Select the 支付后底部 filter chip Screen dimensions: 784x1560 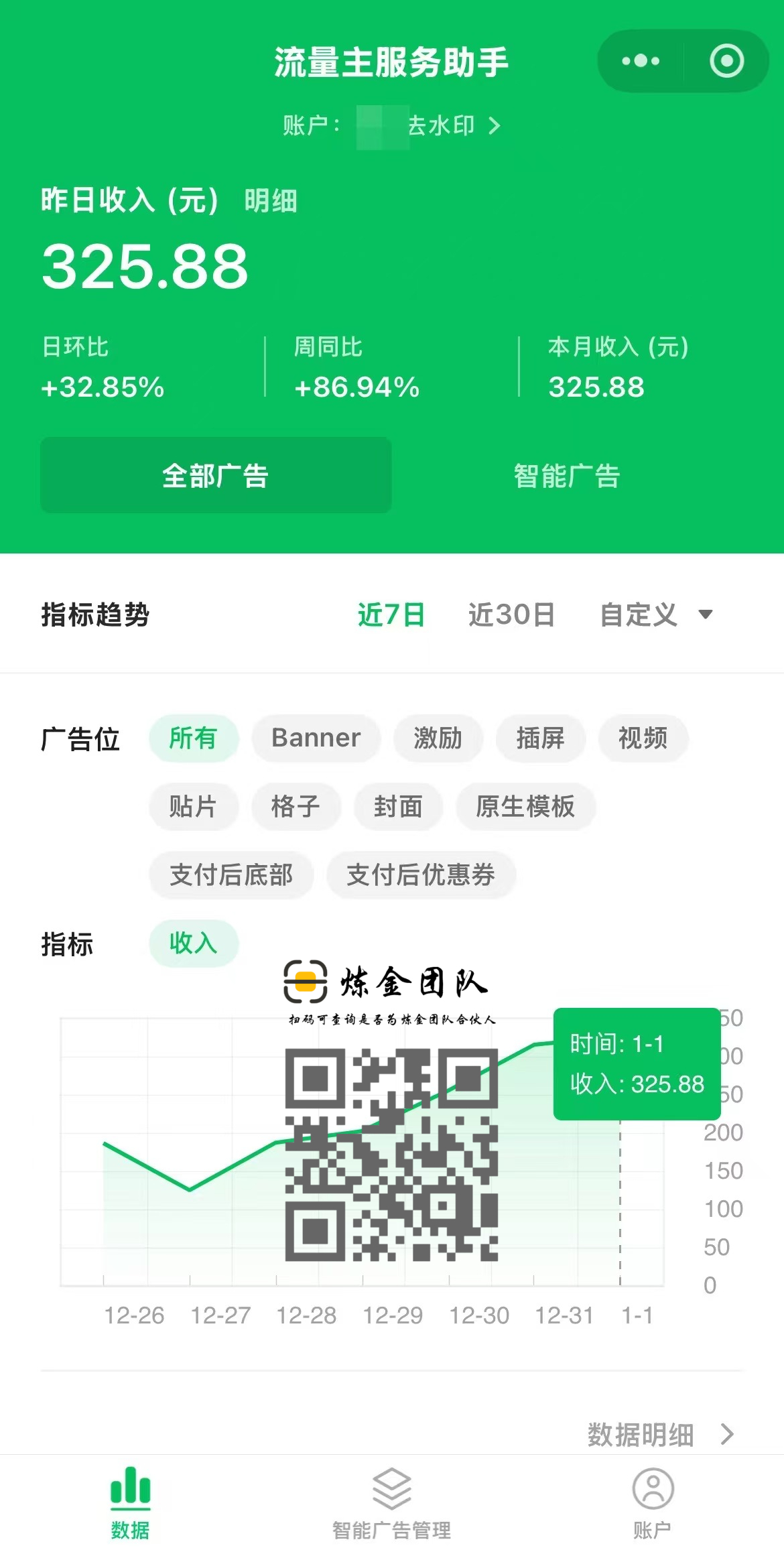[231, 875]
